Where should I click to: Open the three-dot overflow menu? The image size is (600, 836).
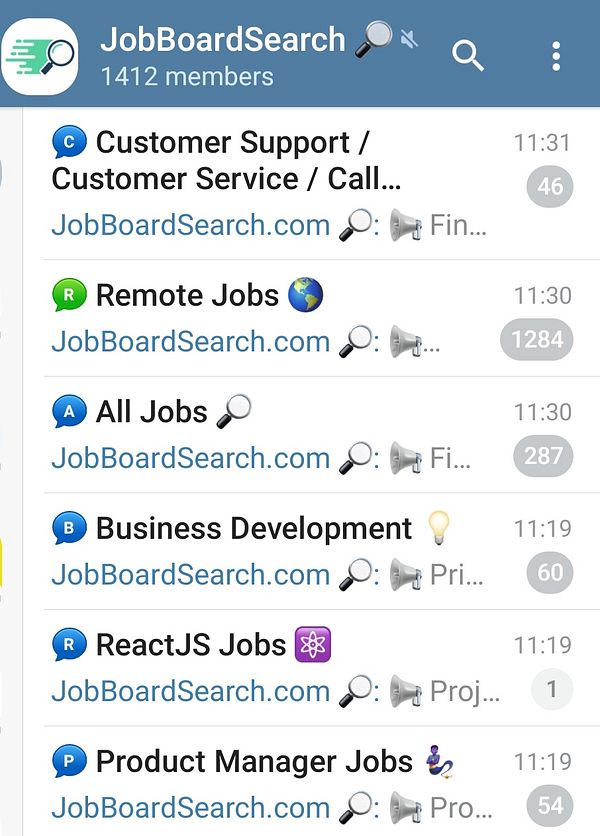[556, 56]
